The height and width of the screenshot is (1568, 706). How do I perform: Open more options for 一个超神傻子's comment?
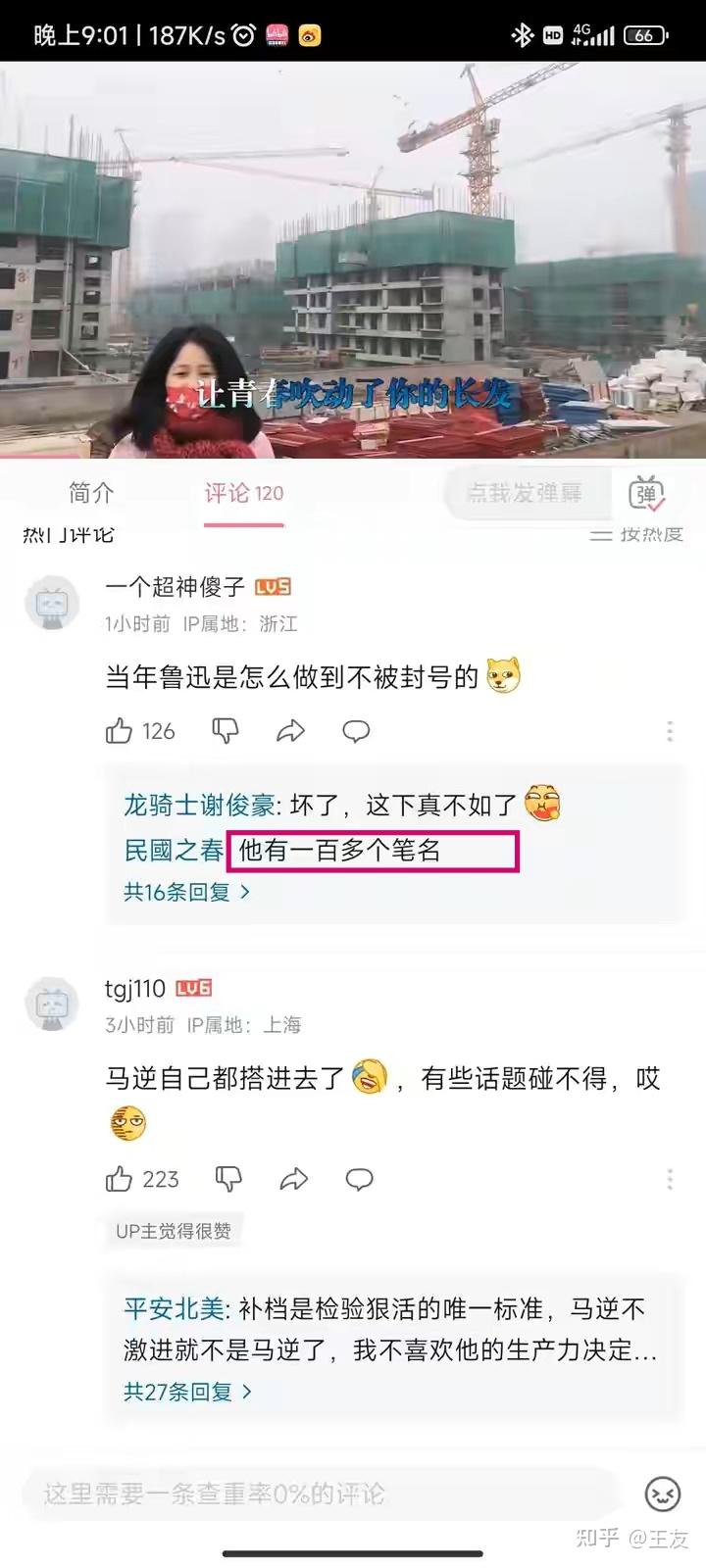(x=670, y=731)
